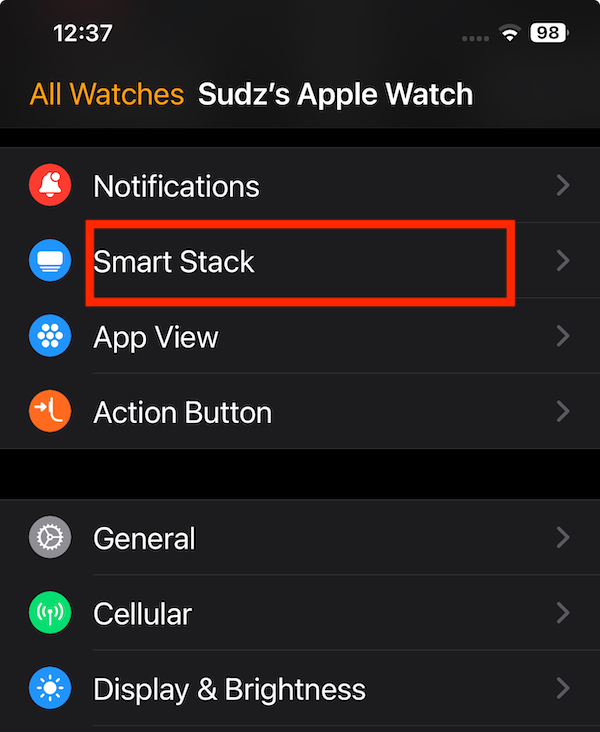Open Display & Brightness settings

tap(300, 689)
